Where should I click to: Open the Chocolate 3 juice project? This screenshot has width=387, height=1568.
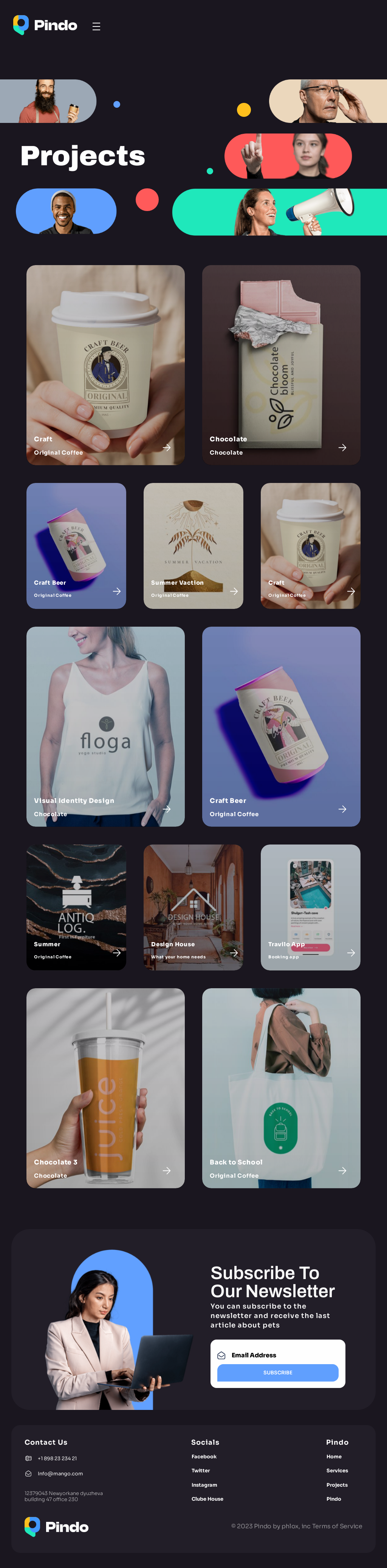[x=105, y=1088]
